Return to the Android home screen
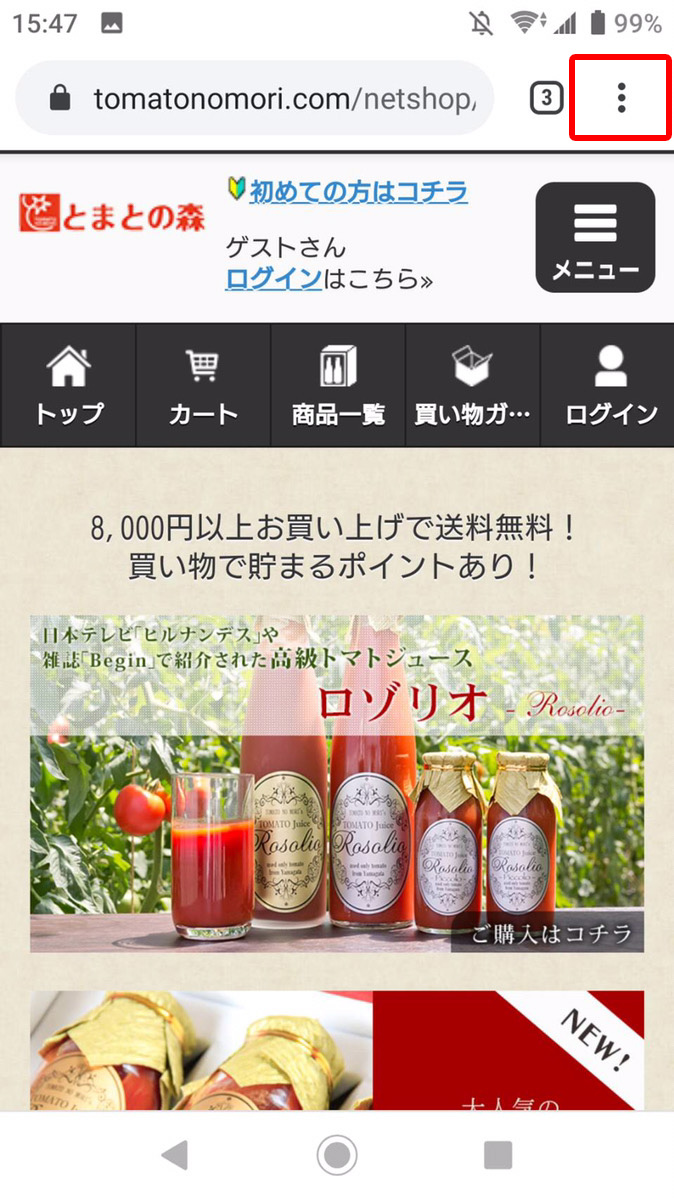Viewport: 674px width, 1200px height. [337, 1155]
